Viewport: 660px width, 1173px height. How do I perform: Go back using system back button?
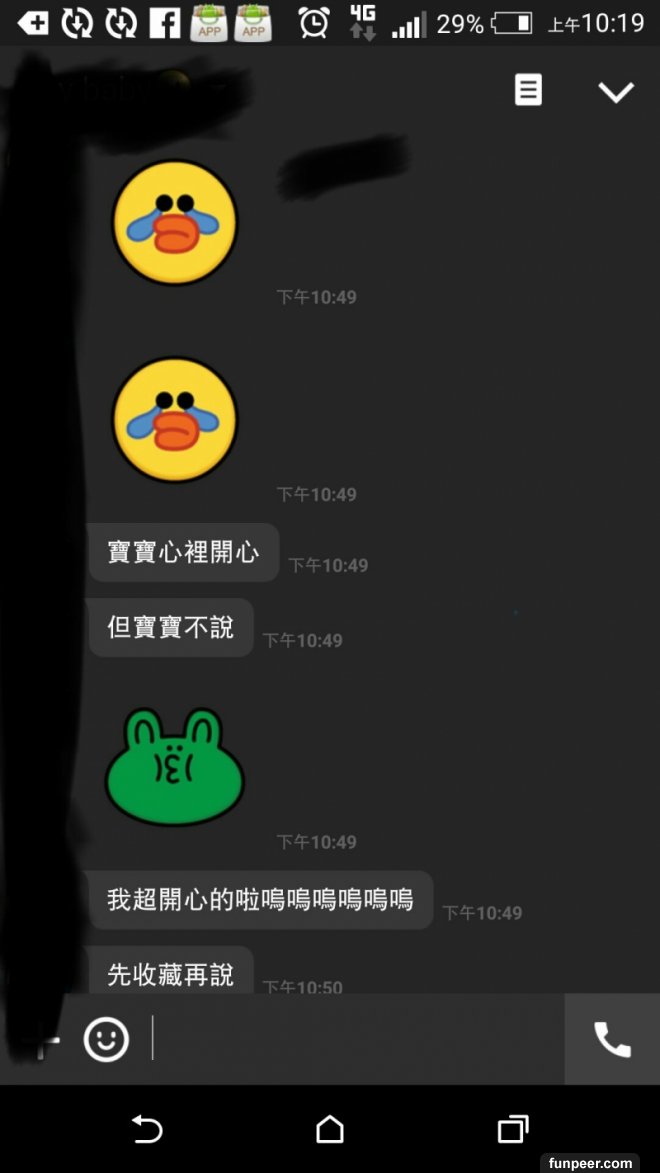(147, 1130)
